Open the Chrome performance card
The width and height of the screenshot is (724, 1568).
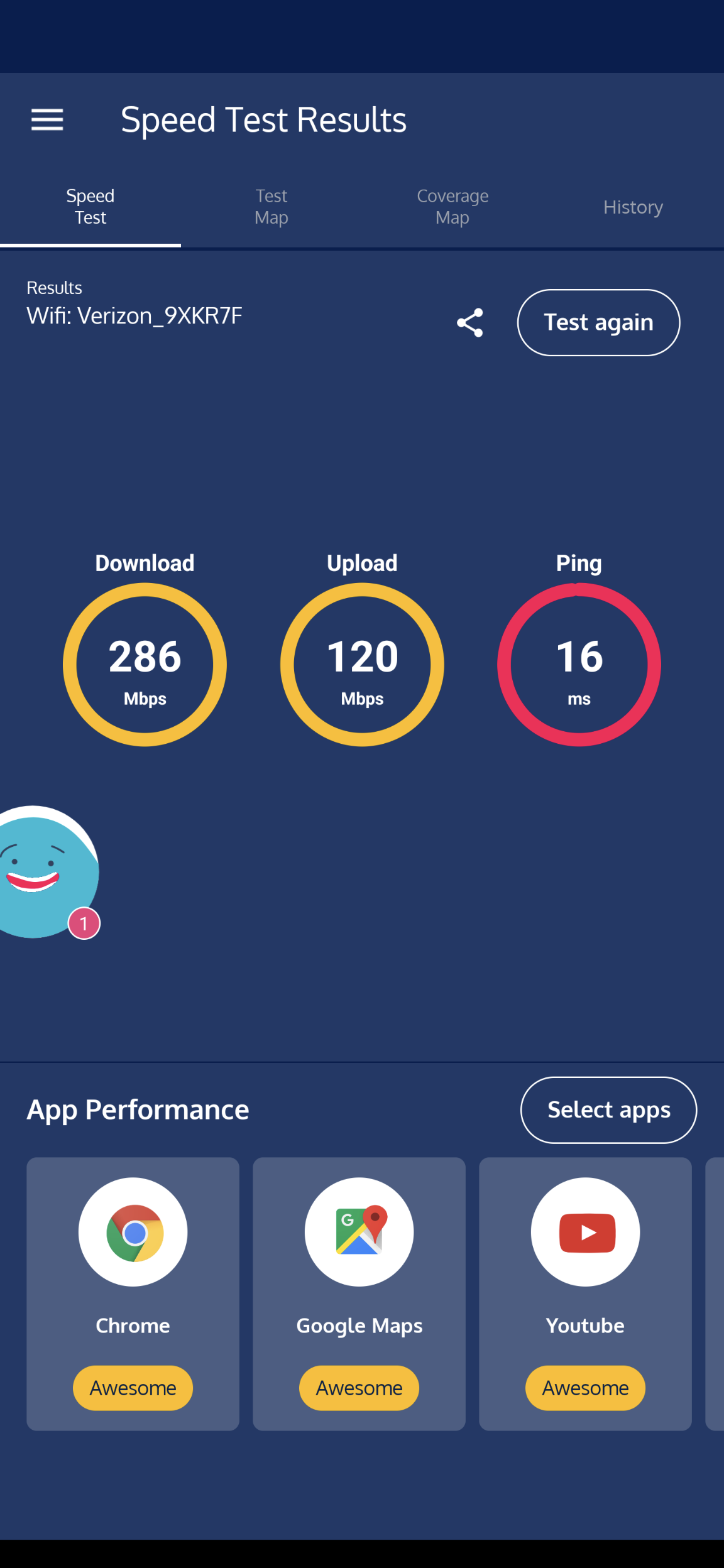(x=133, y=1293)
